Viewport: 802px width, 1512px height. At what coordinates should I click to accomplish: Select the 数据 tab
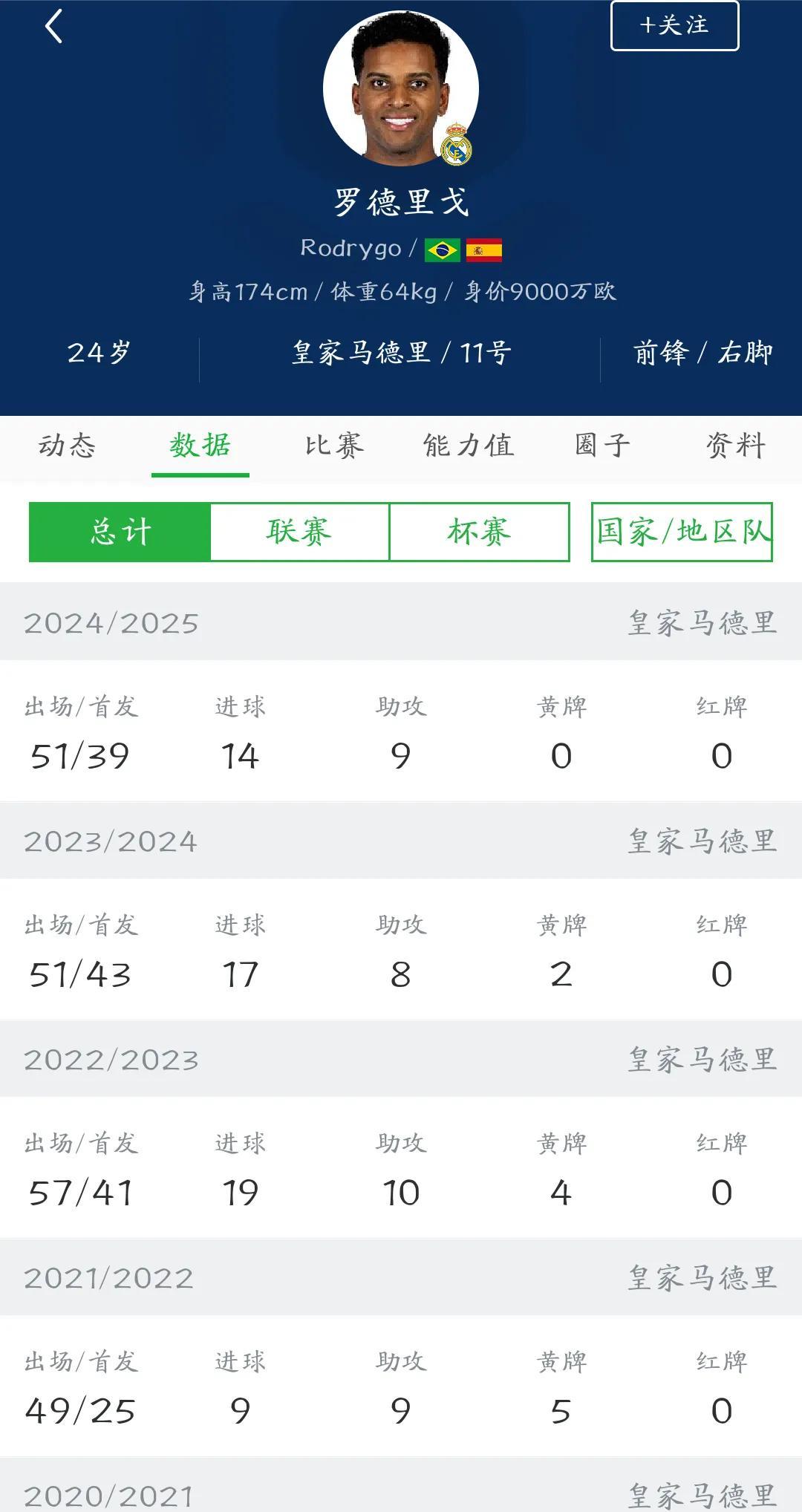point(200,446)
